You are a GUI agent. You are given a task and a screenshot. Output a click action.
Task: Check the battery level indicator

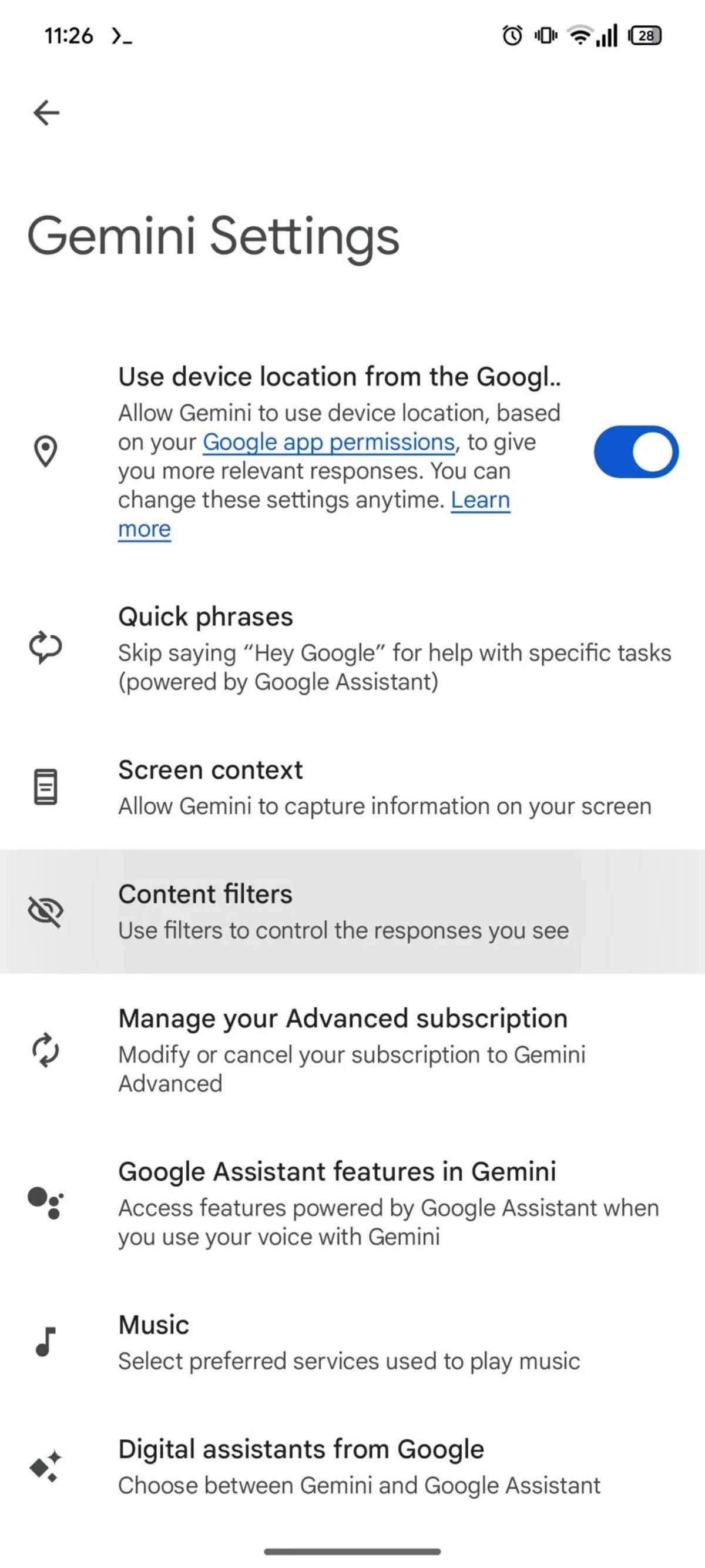646,36
